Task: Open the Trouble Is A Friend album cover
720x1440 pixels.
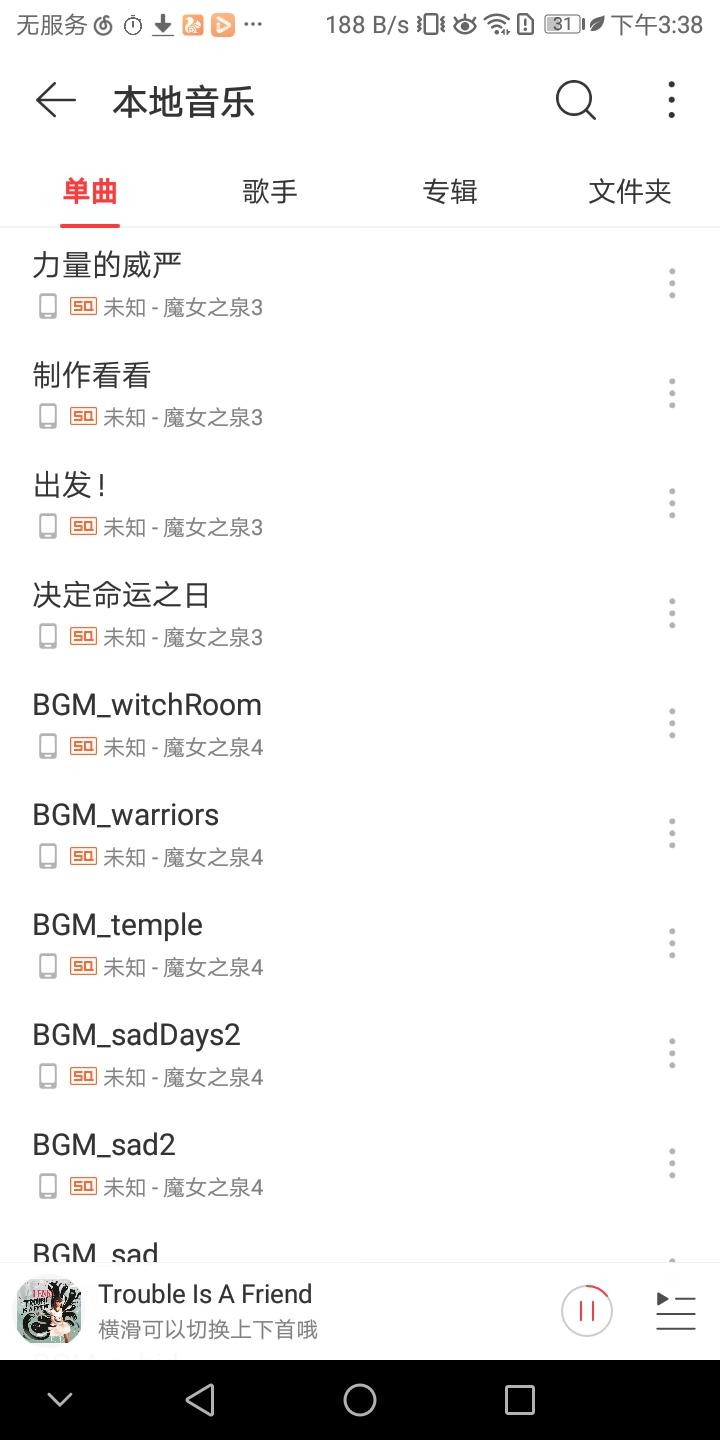Action: (x=49, y=1310)
